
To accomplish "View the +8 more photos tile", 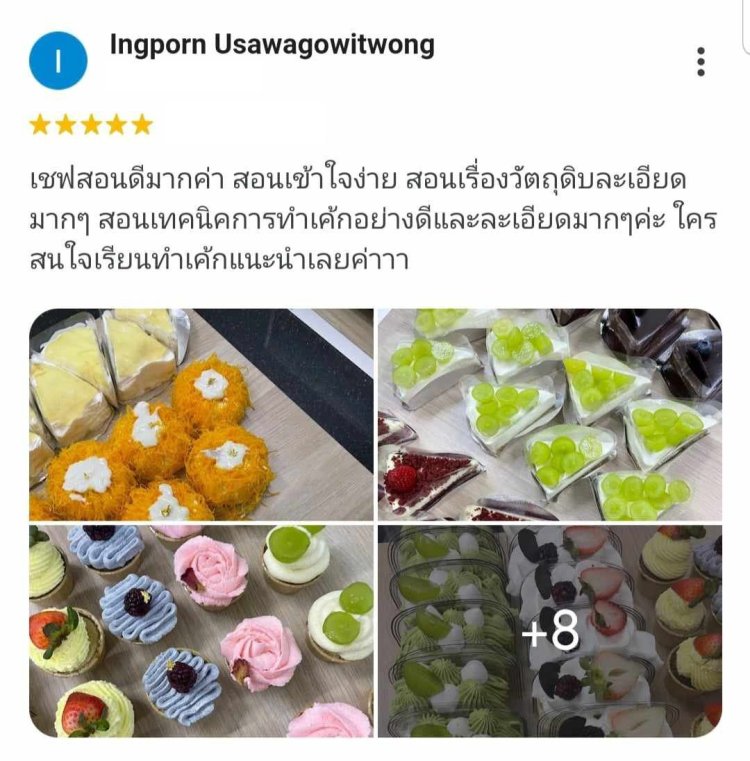I will coord(549,631).
